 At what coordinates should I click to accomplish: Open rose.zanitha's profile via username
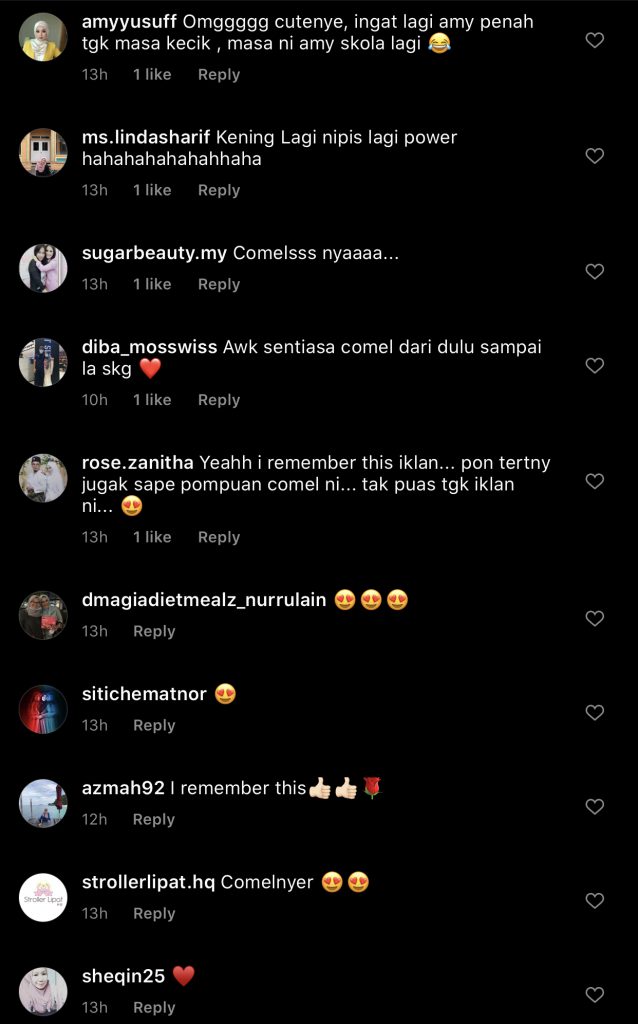pos(138,463)
